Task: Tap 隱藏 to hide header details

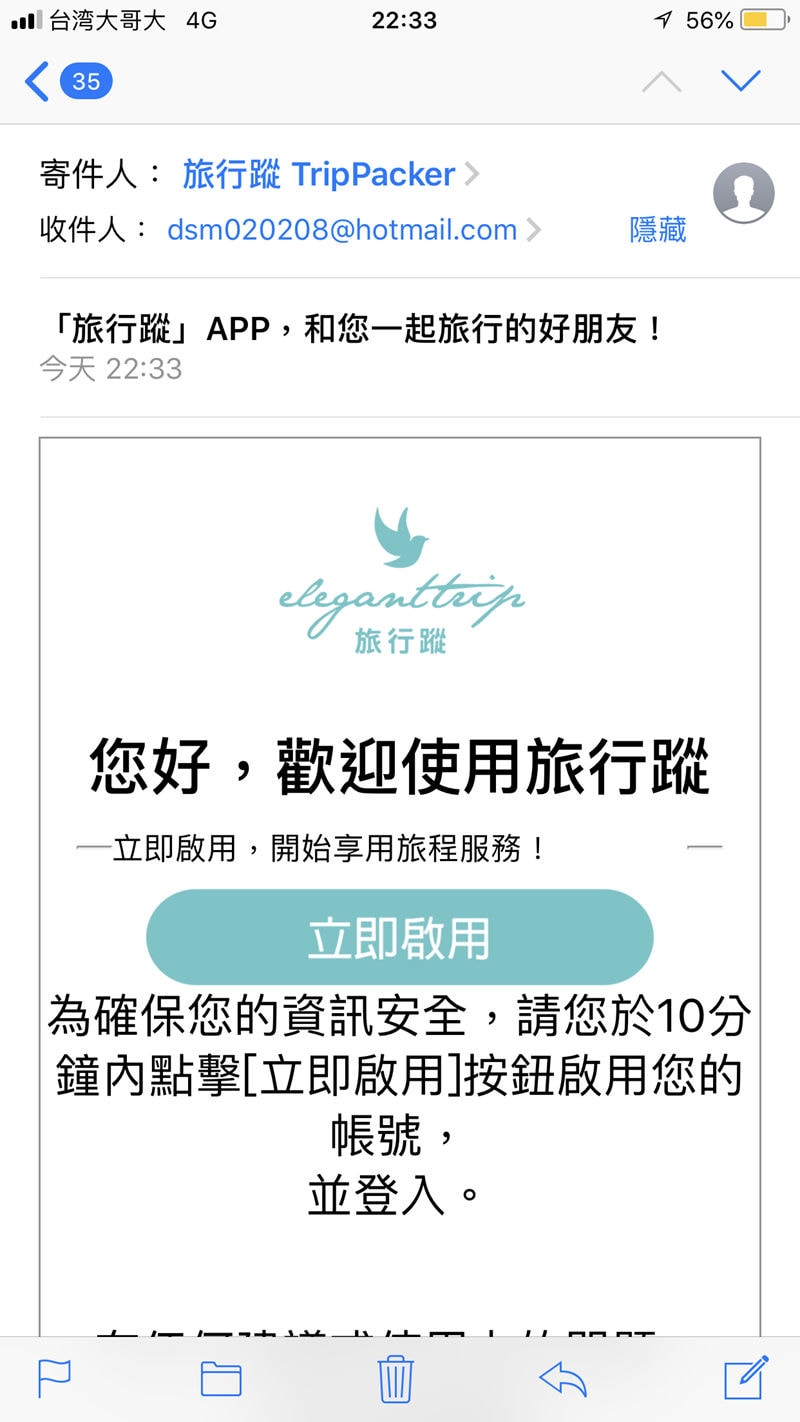Action: click(658, 230)
